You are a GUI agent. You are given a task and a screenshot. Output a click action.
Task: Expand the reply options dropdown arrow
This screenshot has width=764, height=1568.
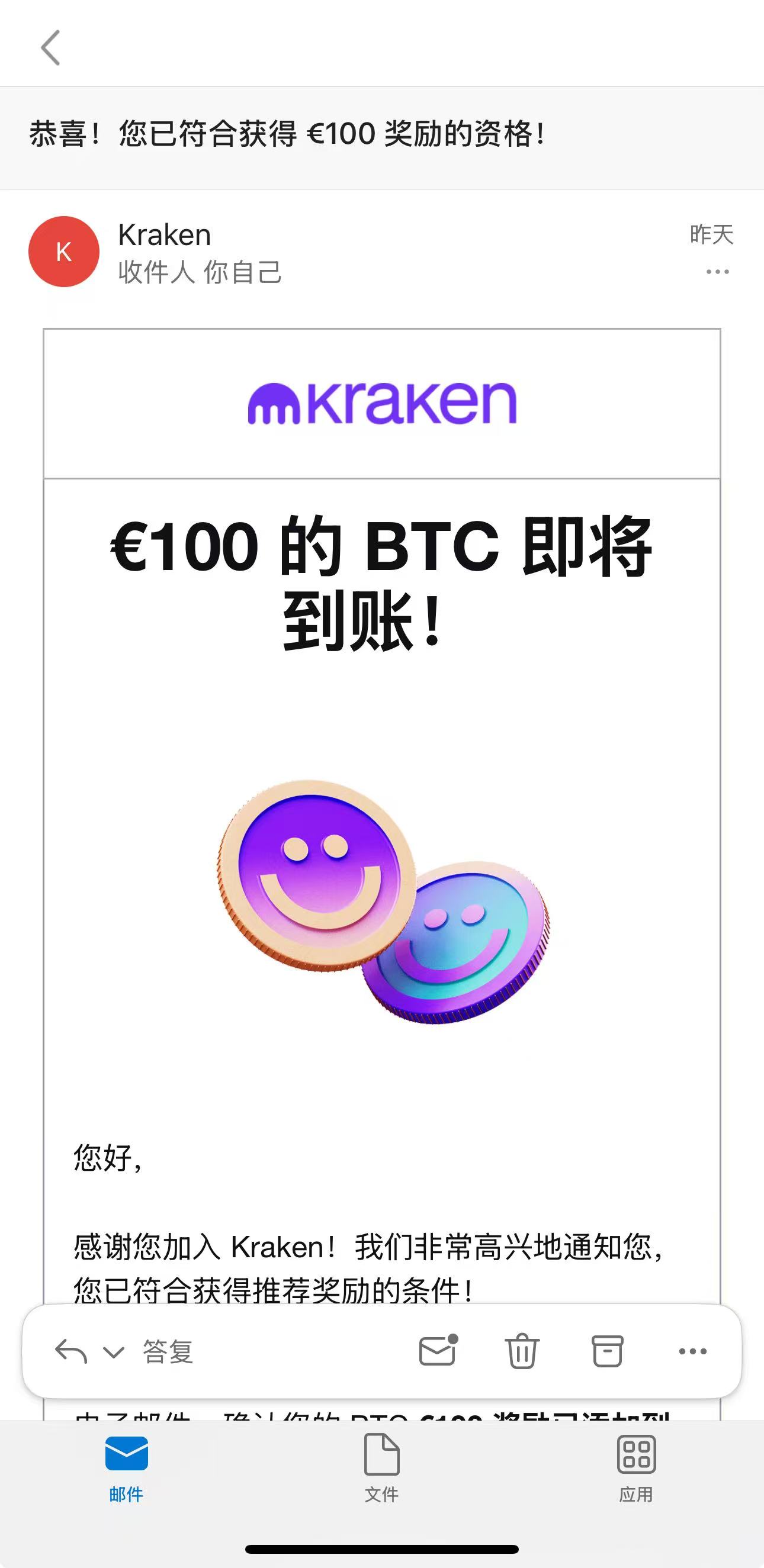[114, 1353]
